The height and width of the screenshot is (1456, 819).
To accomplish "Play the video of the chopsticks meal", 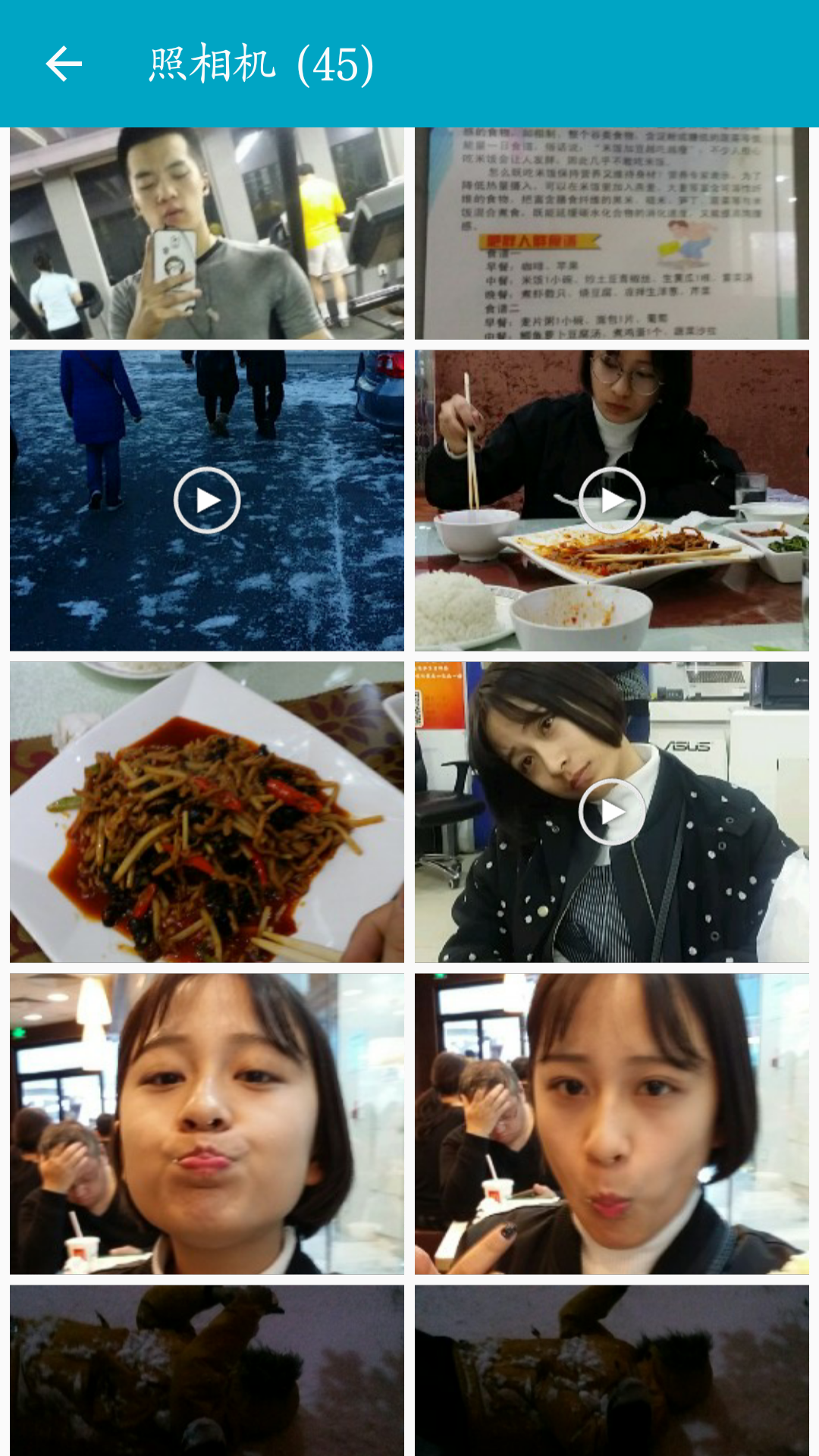I will click(612, 500).
